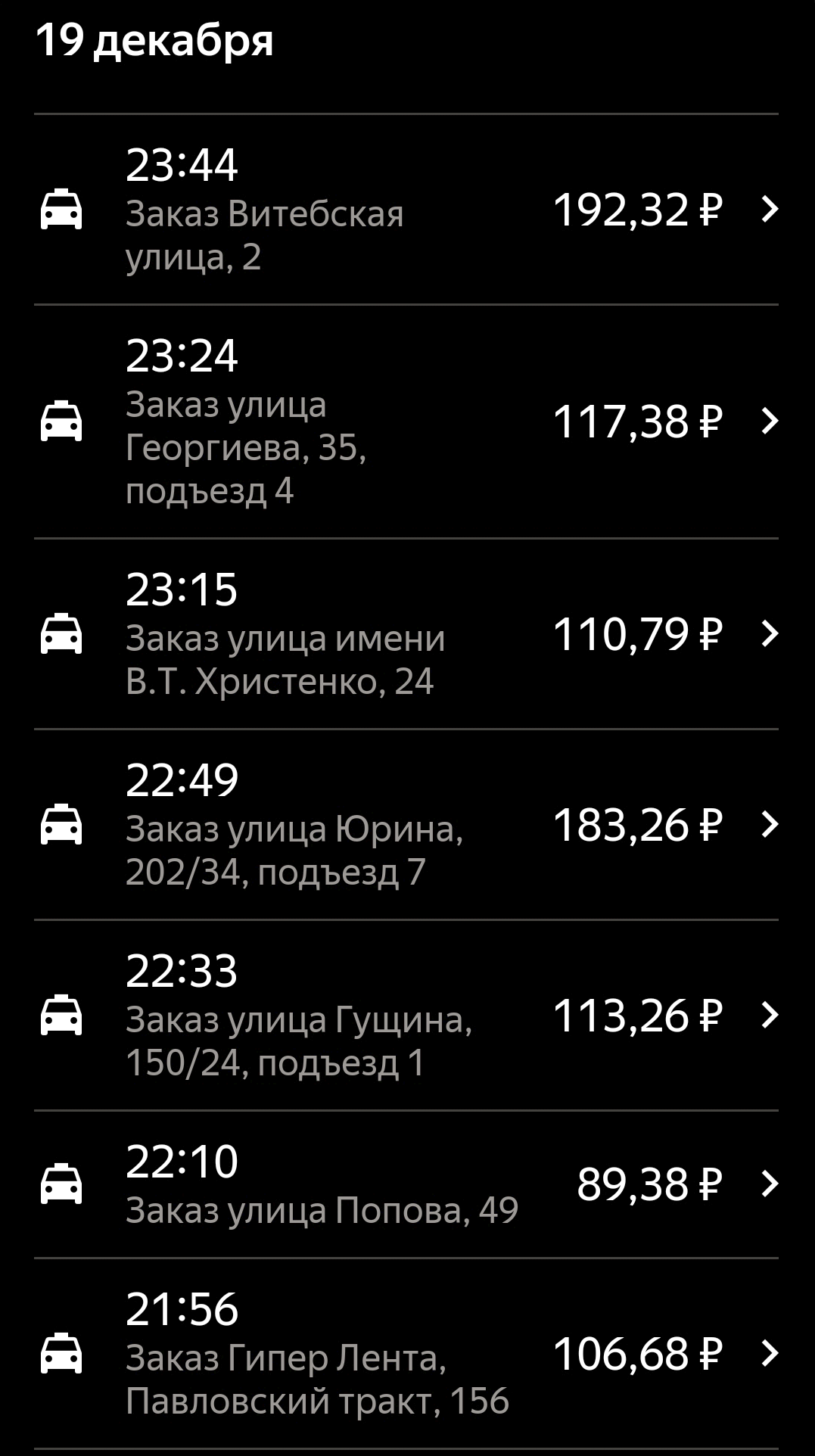The width and height of the screenshot is (815, 1456).
Task: Open the 21:56 order at Гипер Лента
Action: click(x=407, y=1354)
